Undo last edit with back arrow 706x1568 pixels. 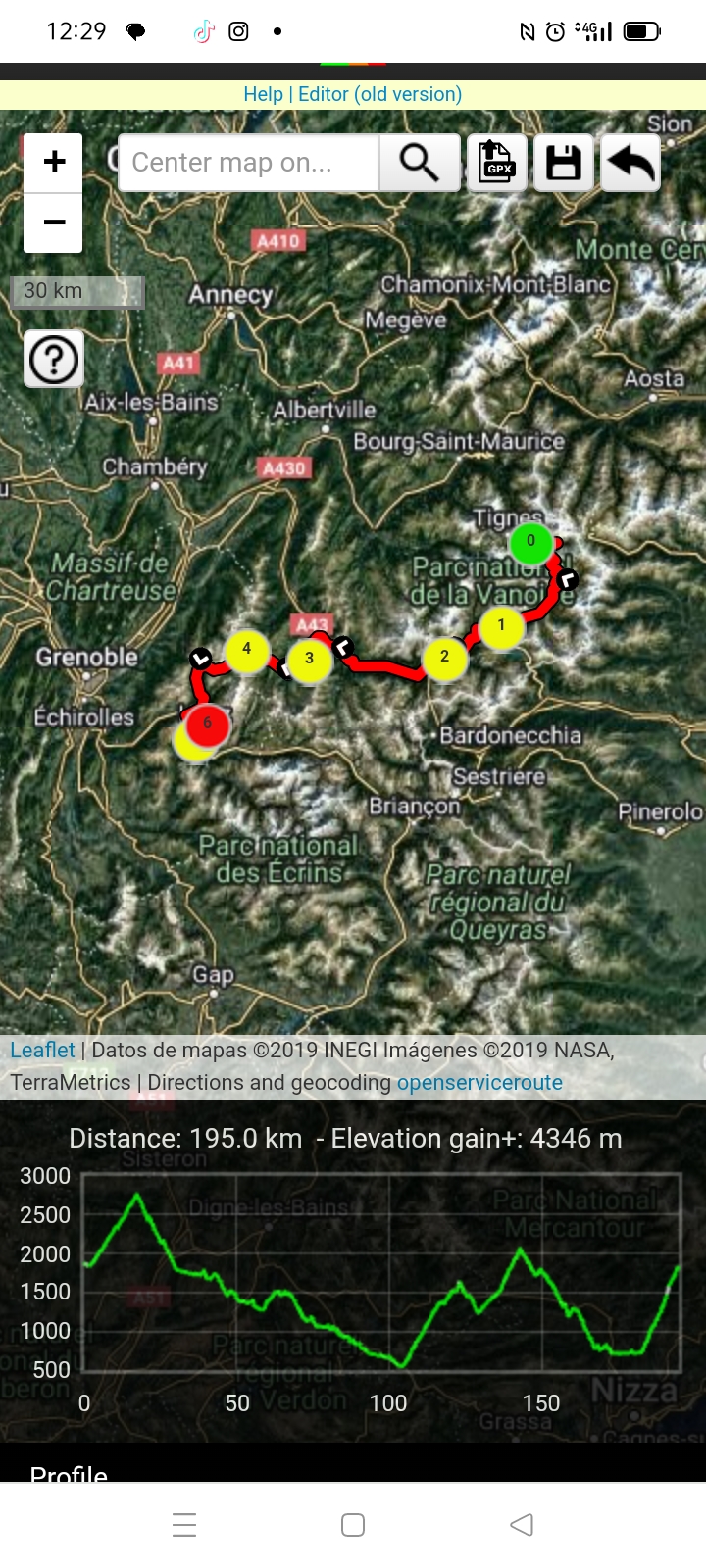click(x=630, y=163)
